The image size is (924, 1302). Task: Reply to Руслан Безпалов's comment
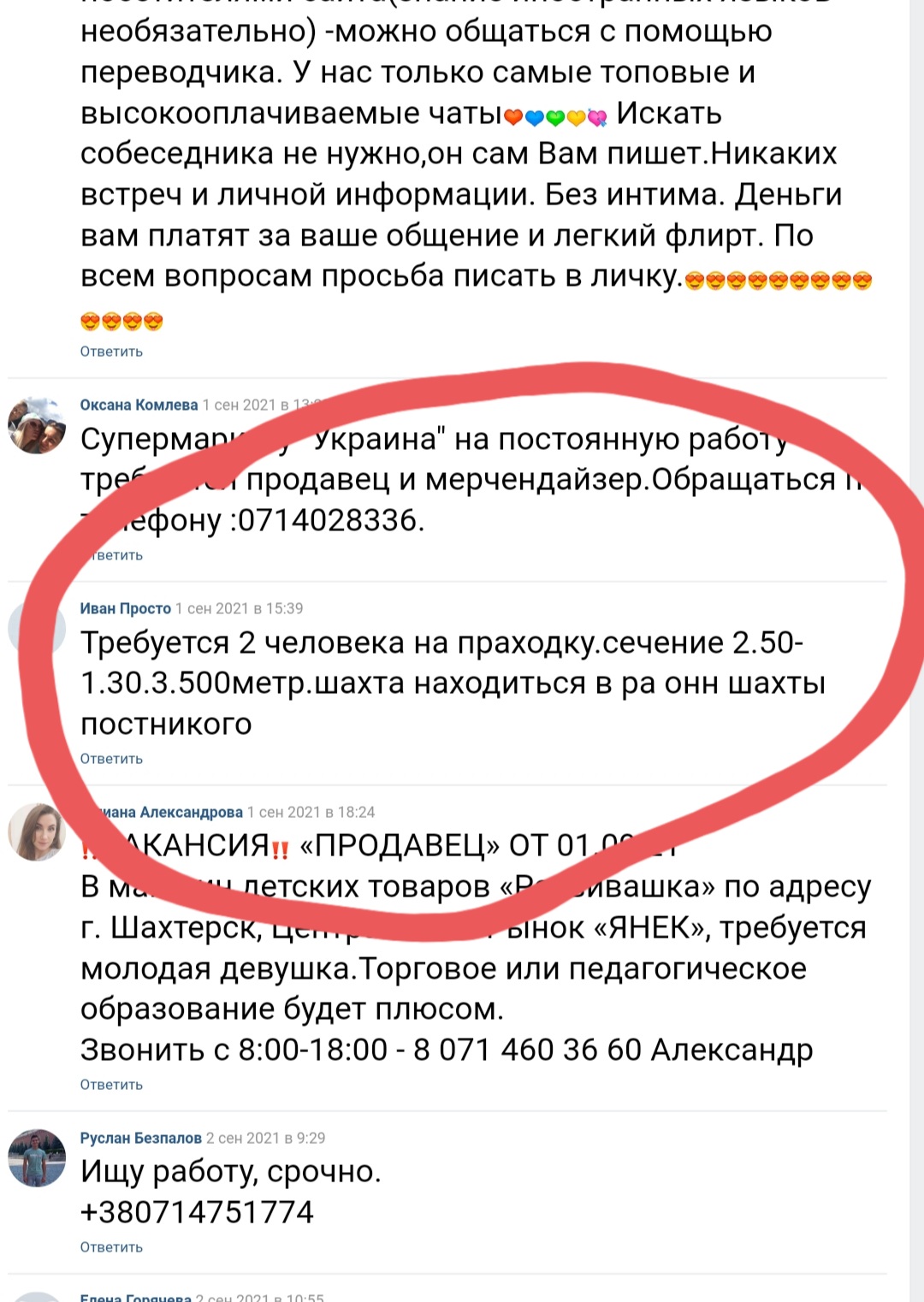tap(111, 1247)
